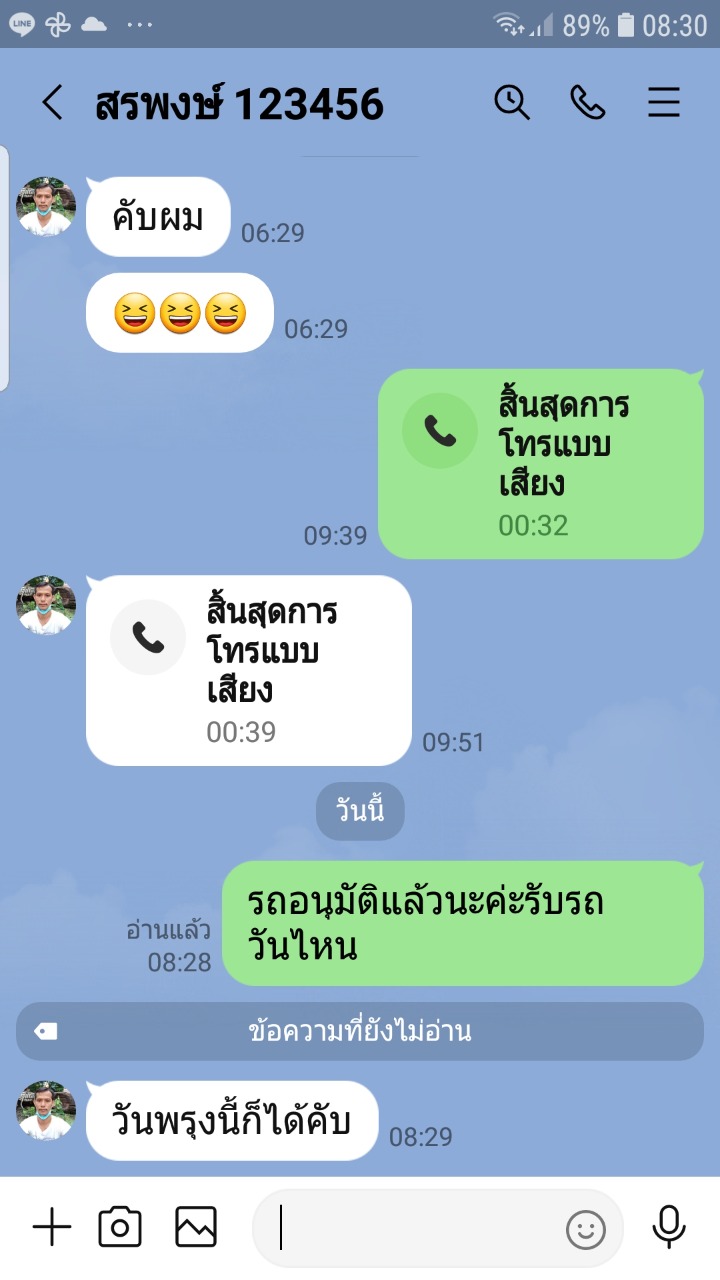Open the plus attachment menu

[x=52, y=1227]
